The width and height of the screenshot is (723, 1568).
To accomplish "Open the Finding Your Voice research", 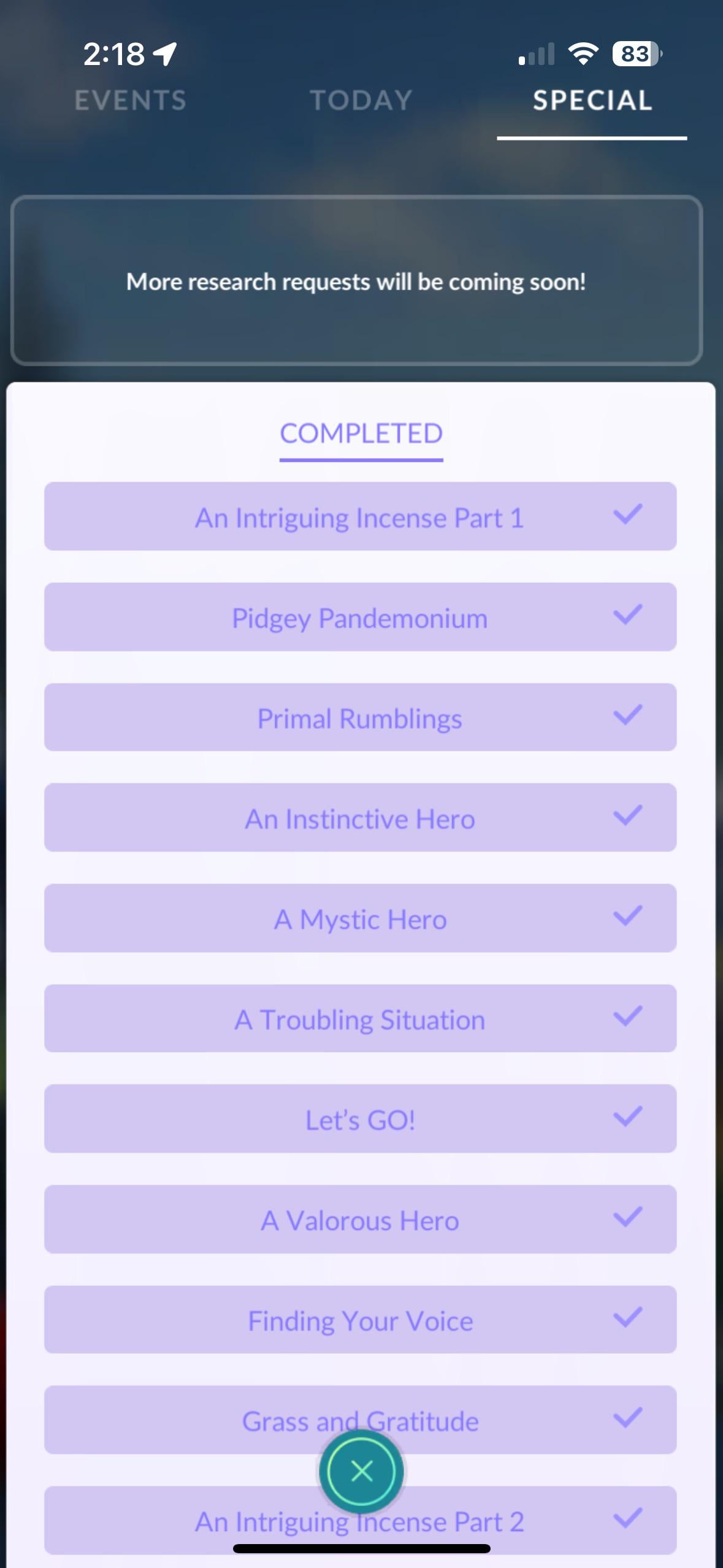I will [360, 1320].
